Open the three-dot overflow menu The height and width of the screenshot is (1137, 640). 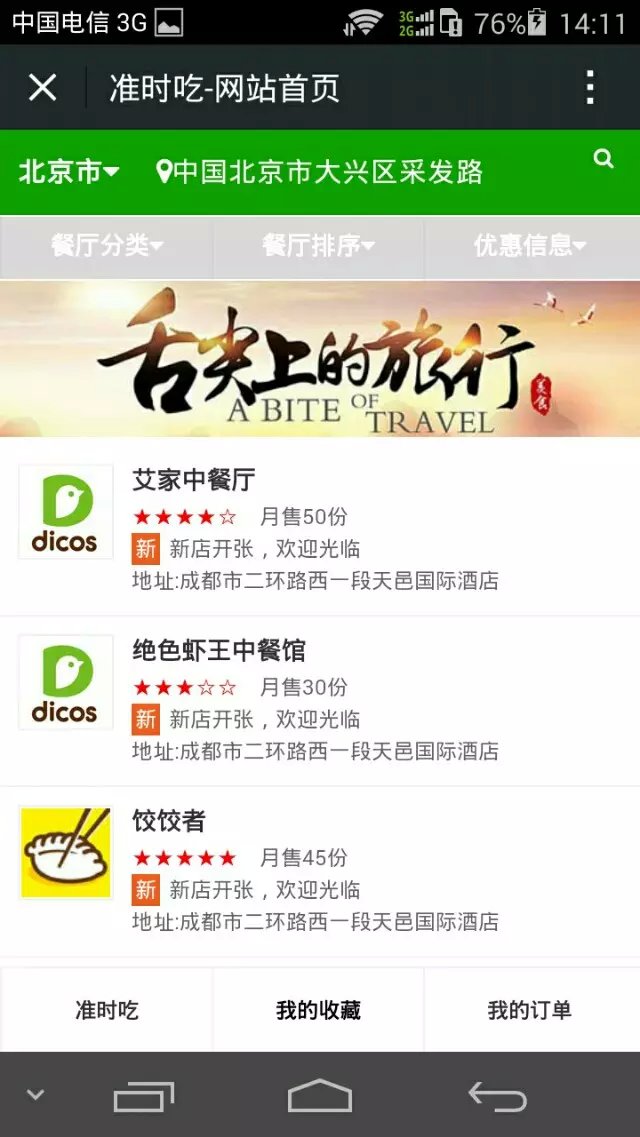[590, 88]
